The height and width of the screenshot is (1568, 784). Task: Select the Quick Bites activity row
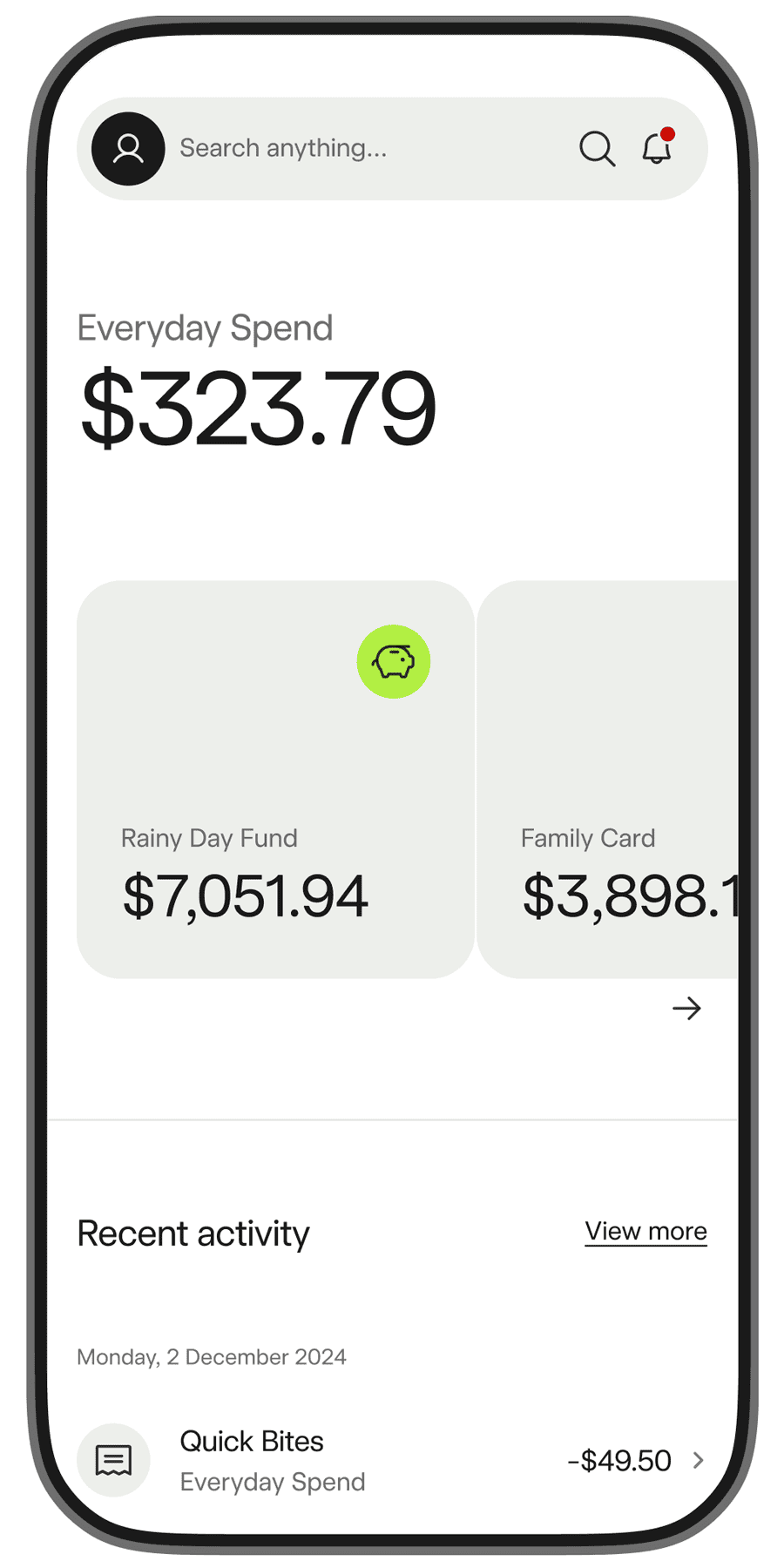pyautogui.click(x=348, y=1460)
